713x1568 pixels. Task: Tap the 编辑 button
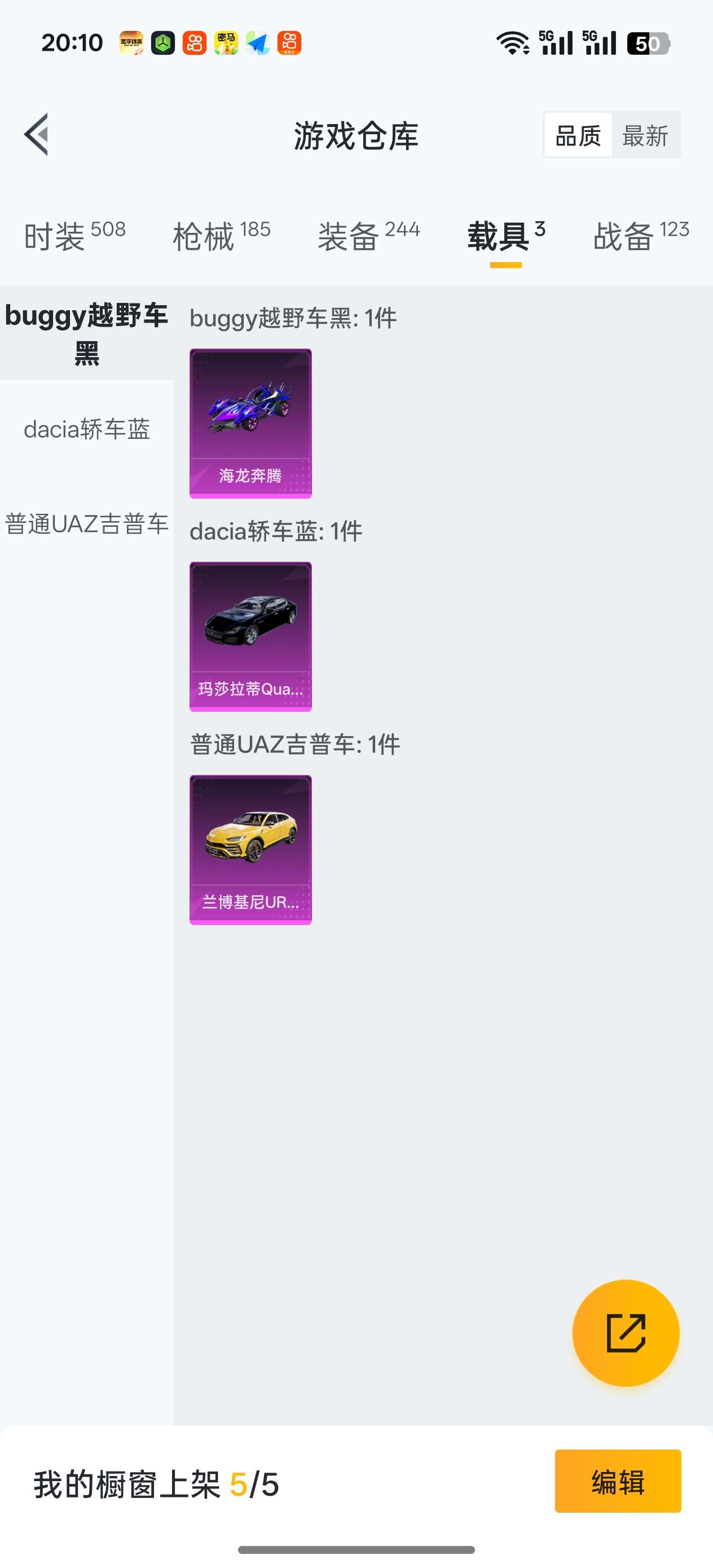tap(618, 1481)
